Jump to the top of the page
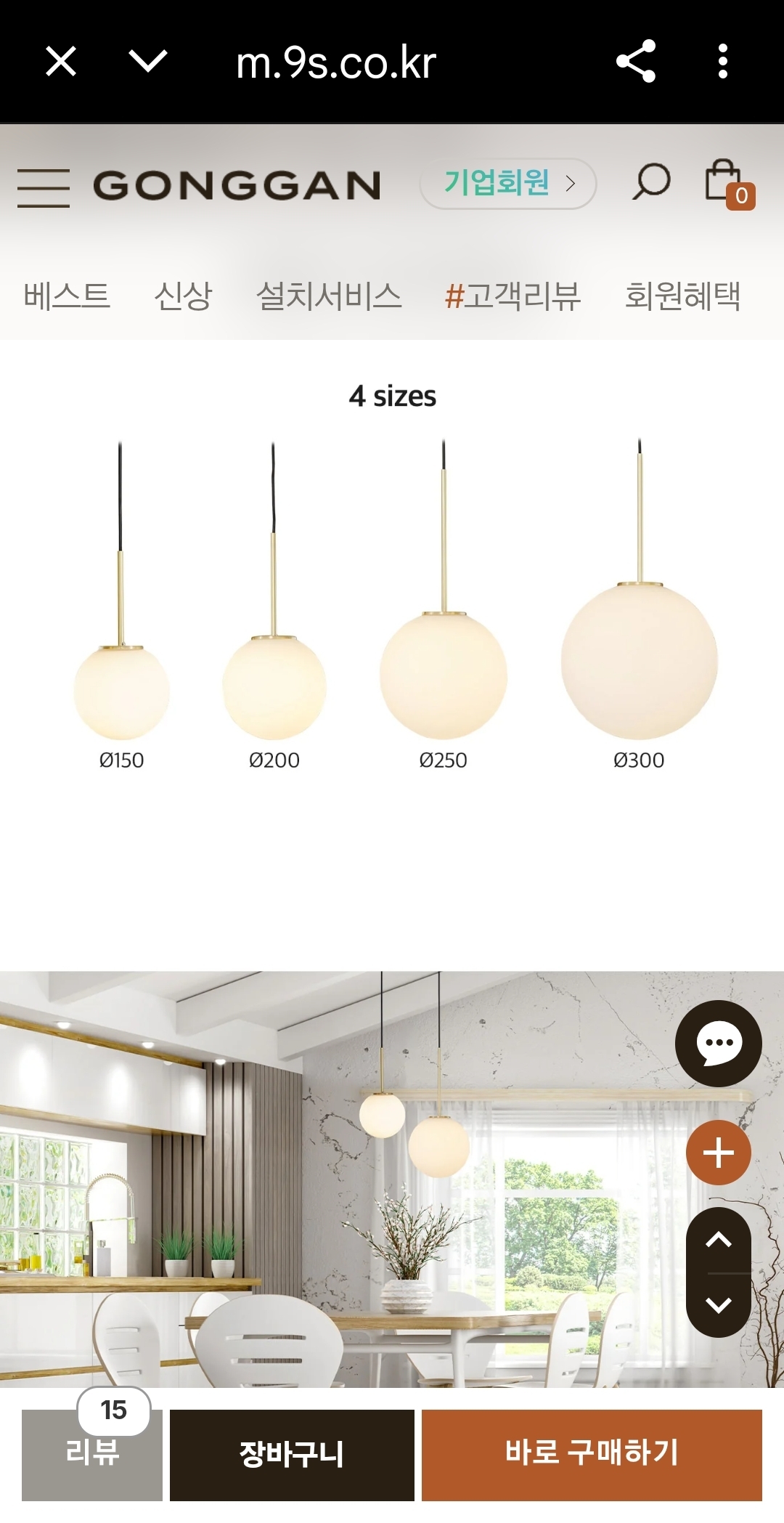This screenshot has width=784, height=1523. pos(718,1240)
